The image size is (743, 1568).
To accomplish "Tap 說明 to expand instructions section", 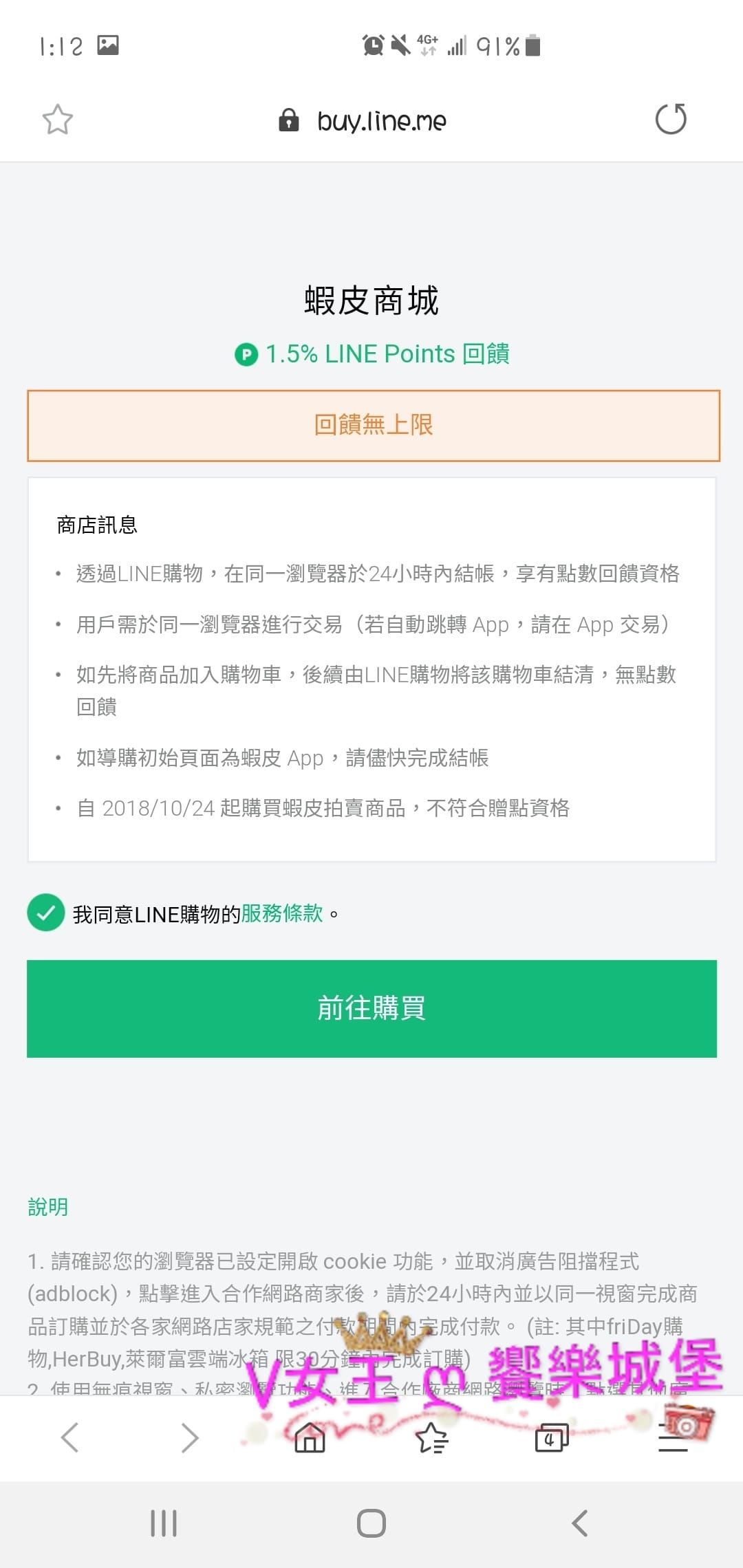I will click(x=47, y=1206).
